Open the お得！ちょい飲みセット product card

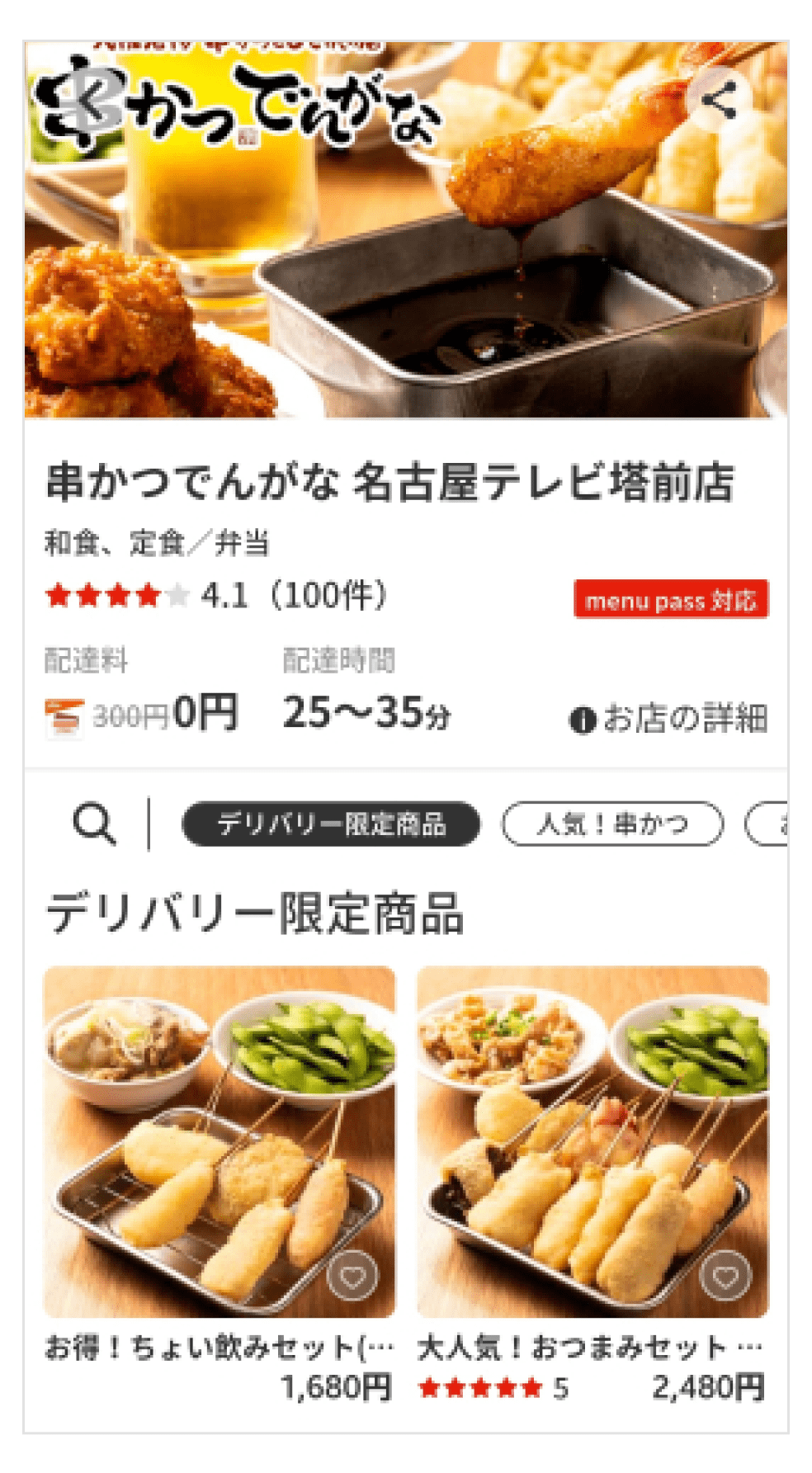(x=220, y=1141)
